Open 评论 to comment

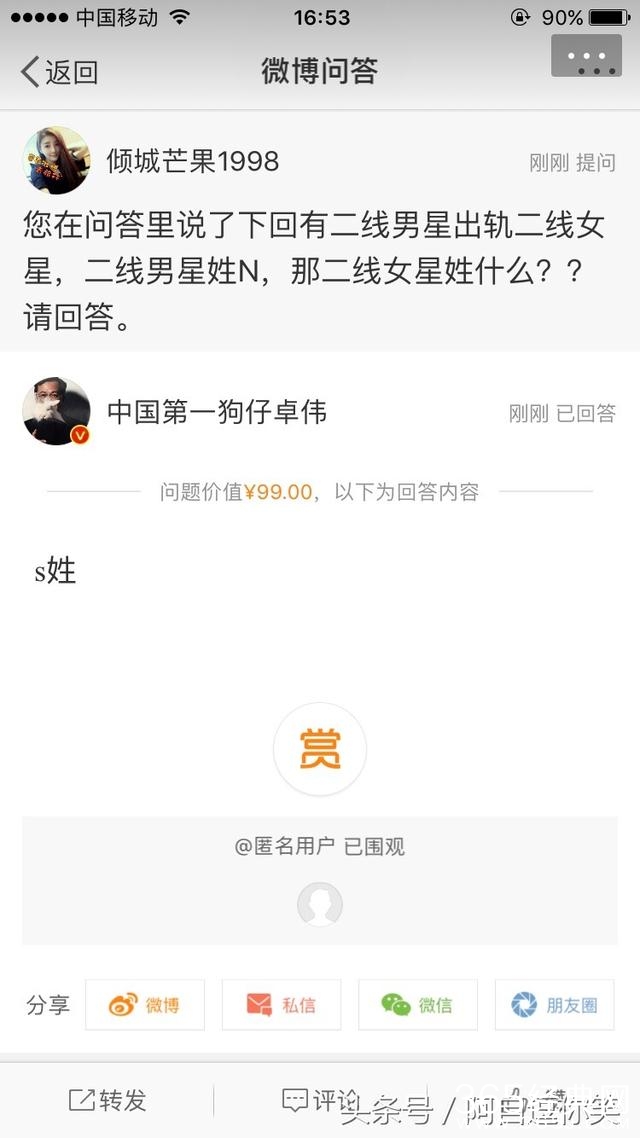click(320, 1100)
